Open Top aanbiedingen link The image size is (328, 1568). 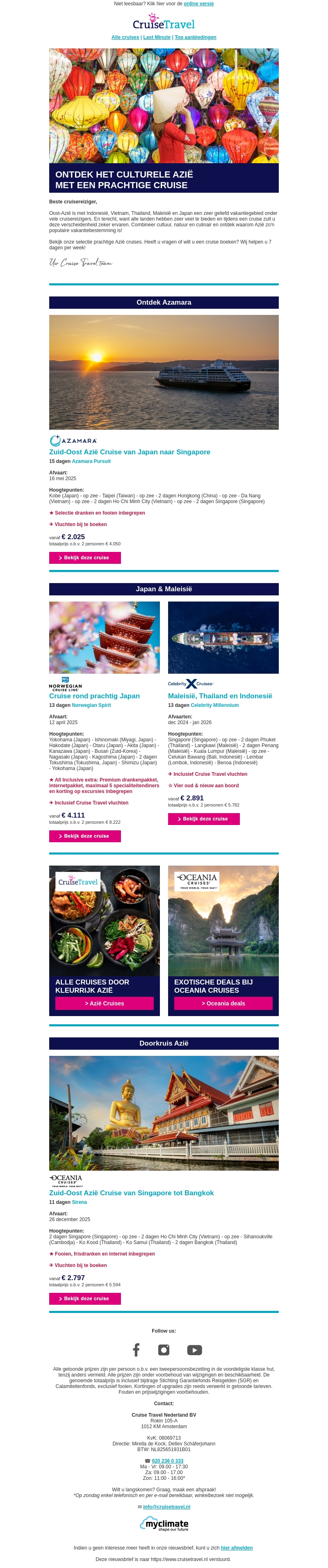tap(195, 37)
